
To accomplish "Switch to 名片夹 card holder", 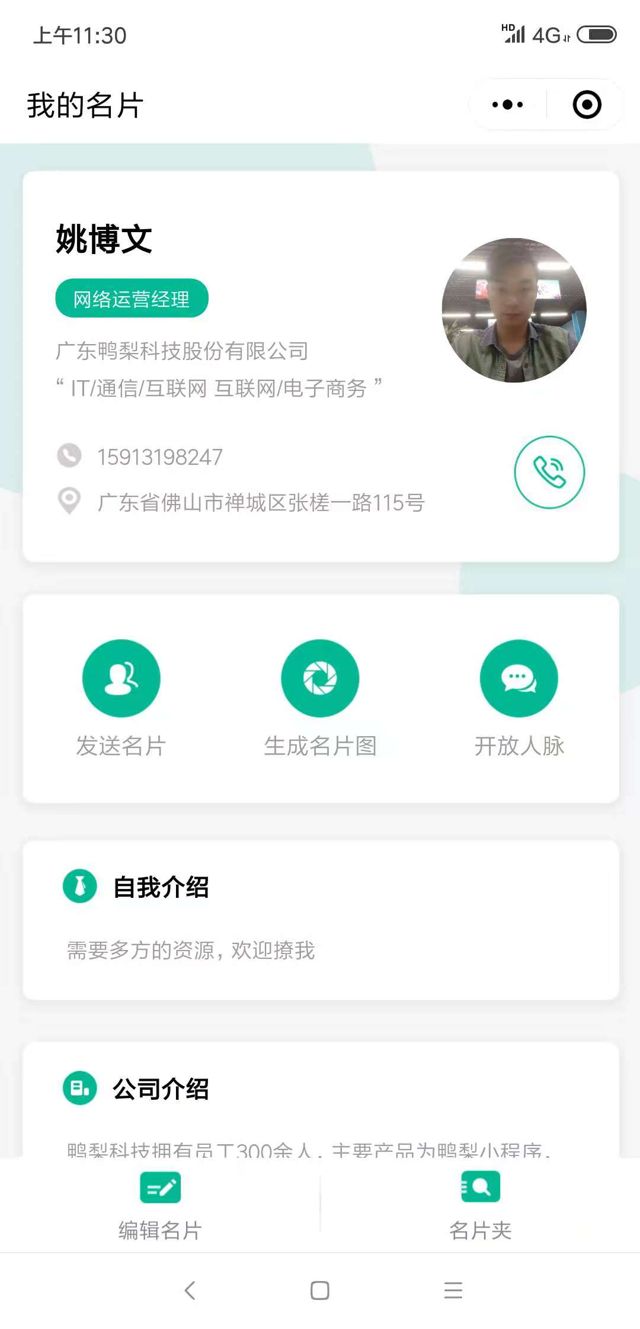I will point(480,1206).
